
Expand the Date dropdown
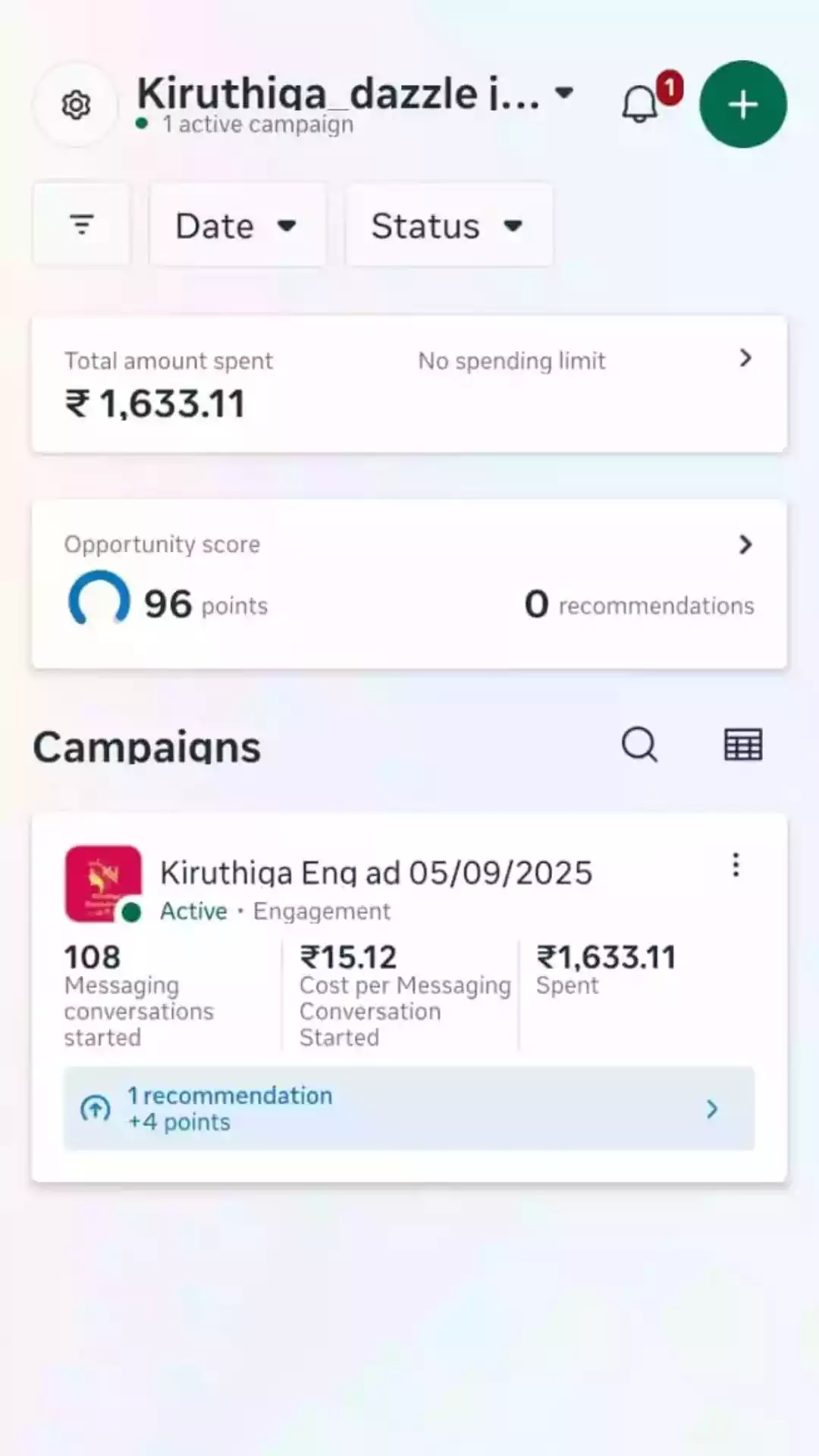pyautogui.click(x=237, y=225)
